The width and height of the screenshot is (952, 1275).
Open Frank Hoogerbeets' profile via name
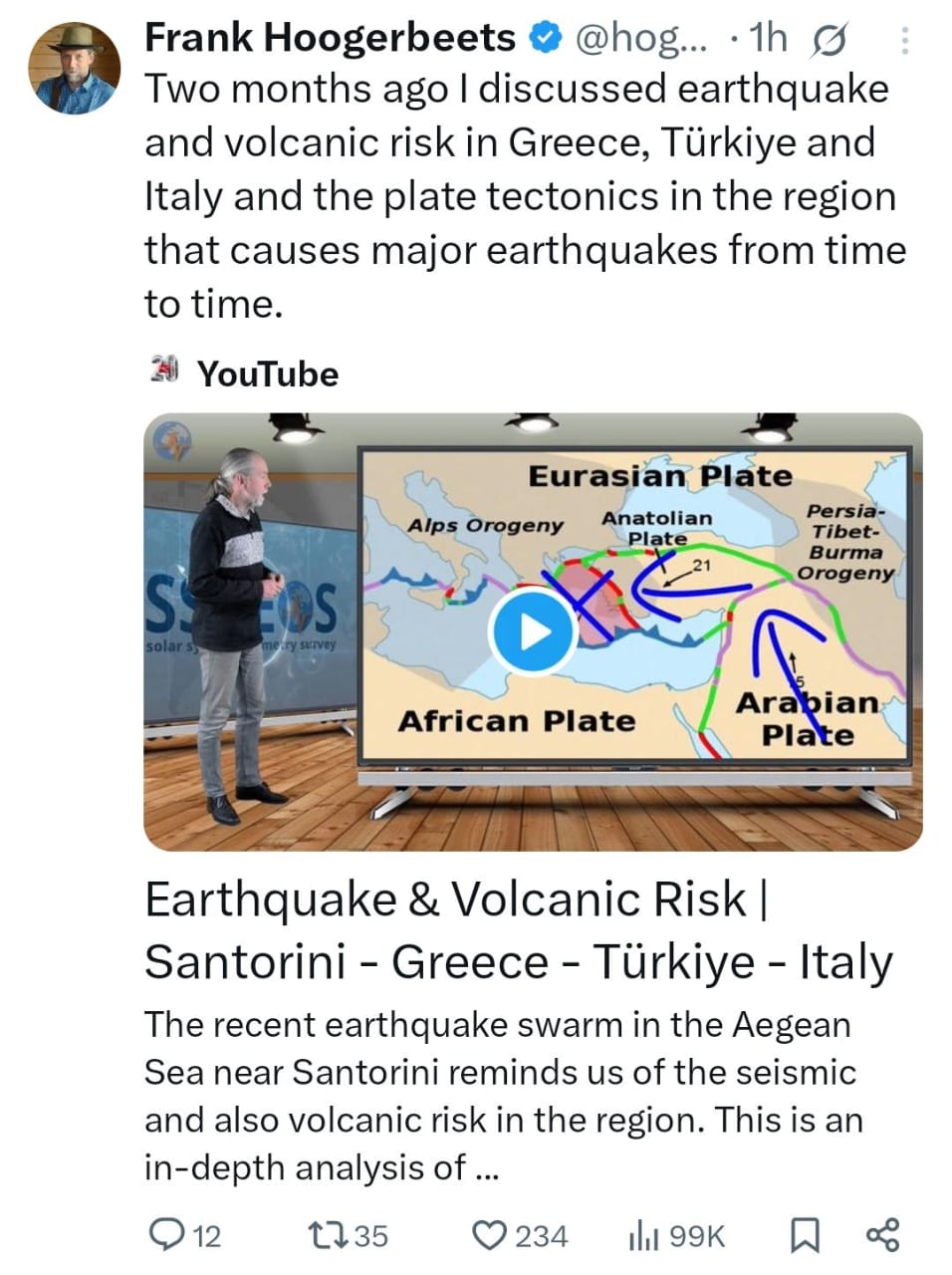point(330,38)
